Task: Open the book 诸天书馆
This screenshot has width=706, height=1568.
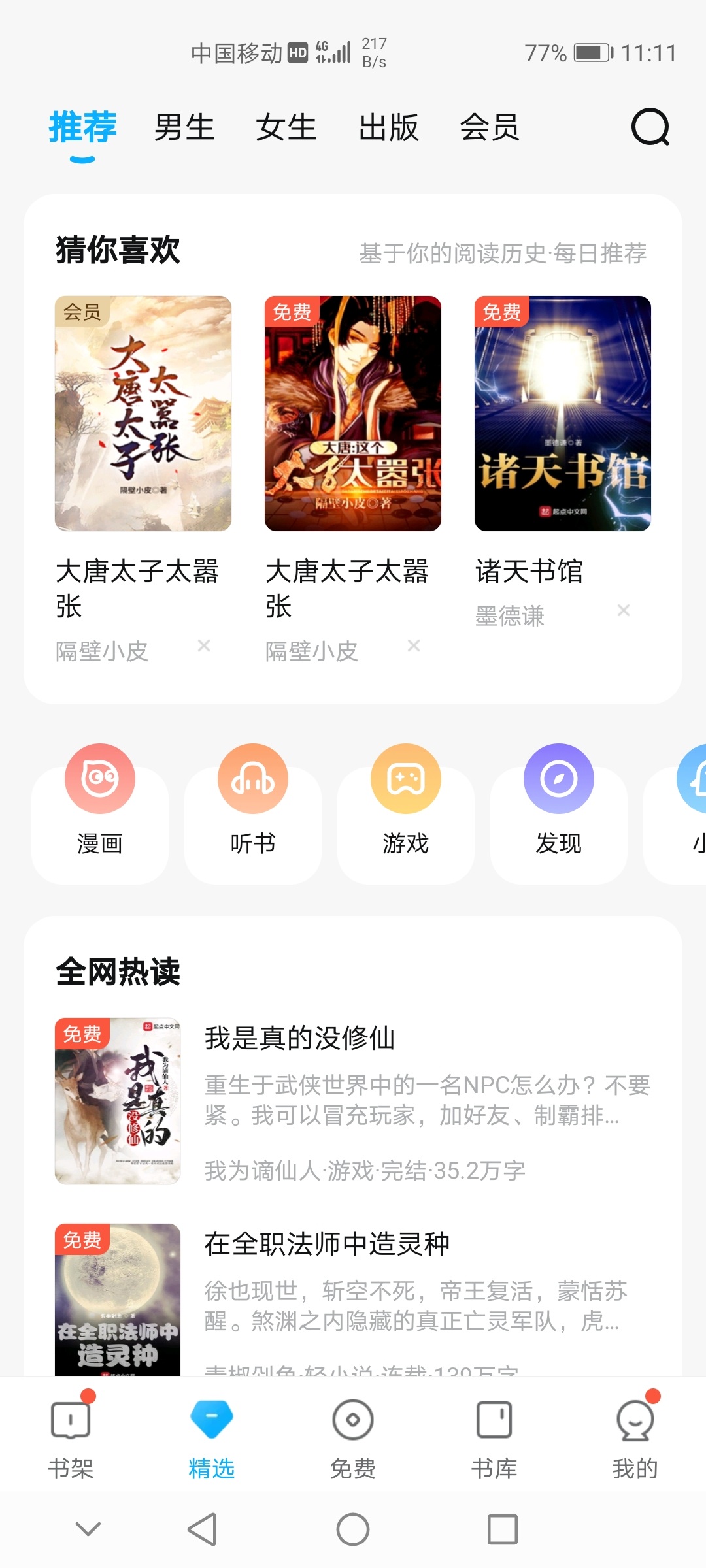Action: [562, 413]
